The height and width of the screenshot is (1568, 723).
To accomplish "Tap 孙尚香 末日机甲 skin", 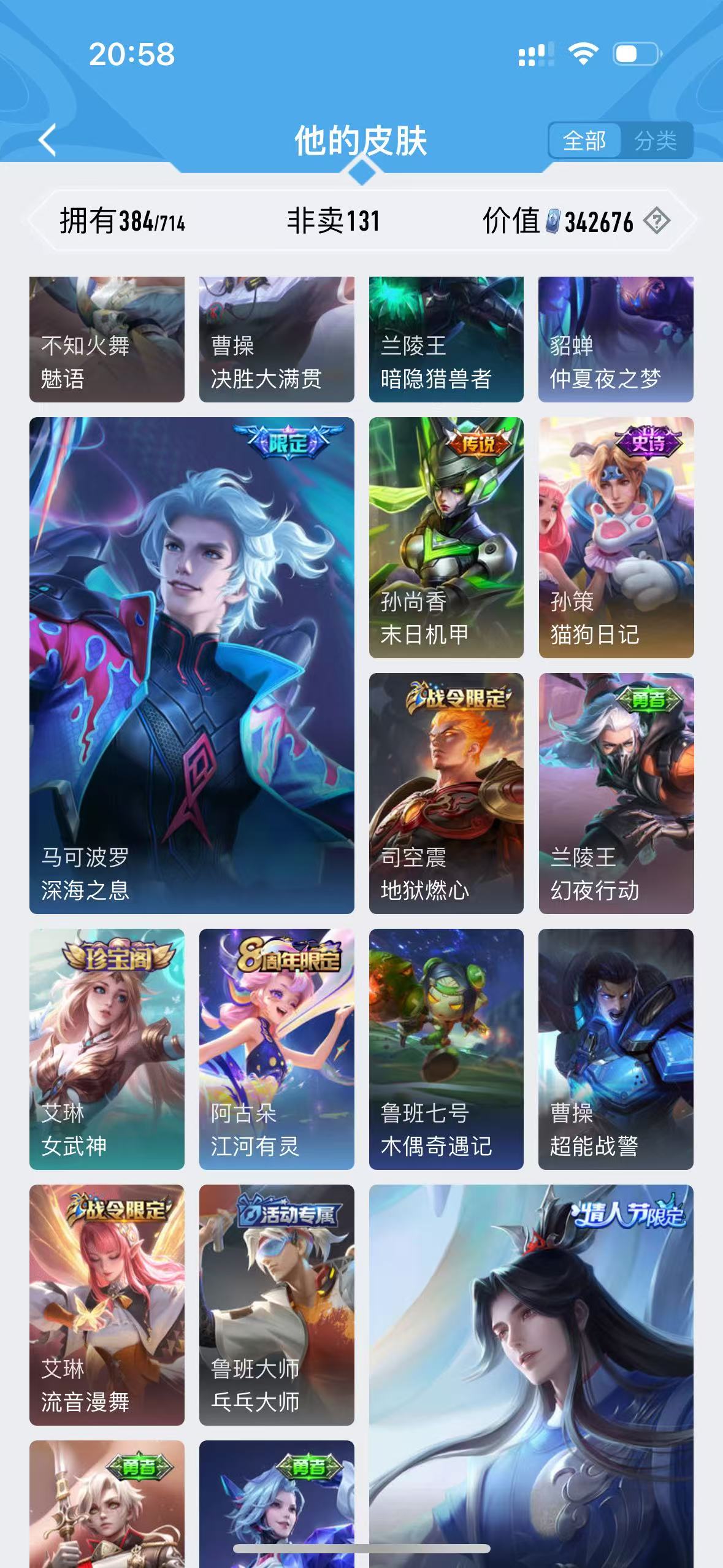I will pyautogui.click(x=446, y=537).
